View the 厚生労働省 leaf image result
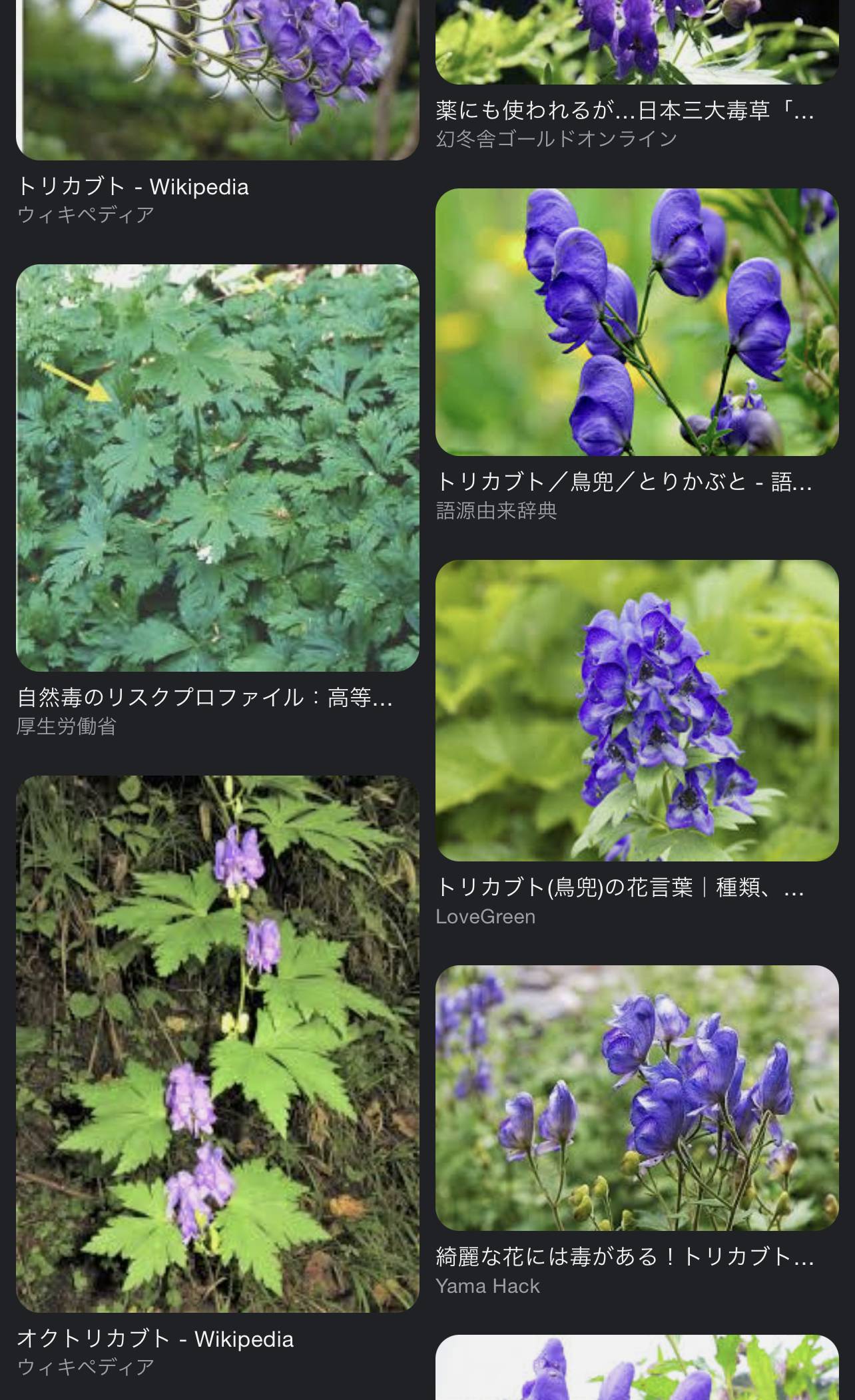 click(217, 467)
